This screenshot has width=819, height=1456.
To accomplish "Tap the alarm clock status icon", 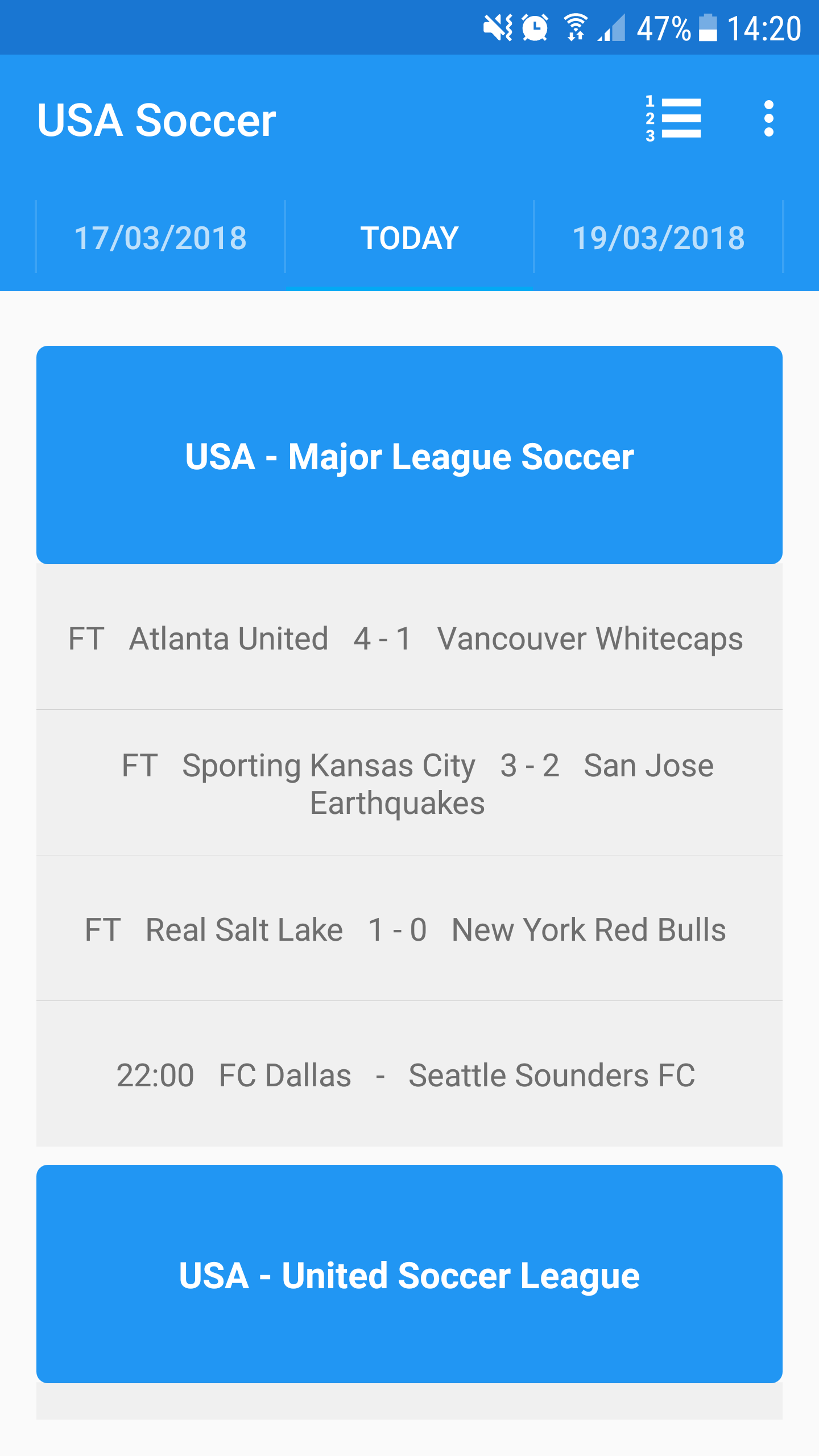I will click(532, 26).
